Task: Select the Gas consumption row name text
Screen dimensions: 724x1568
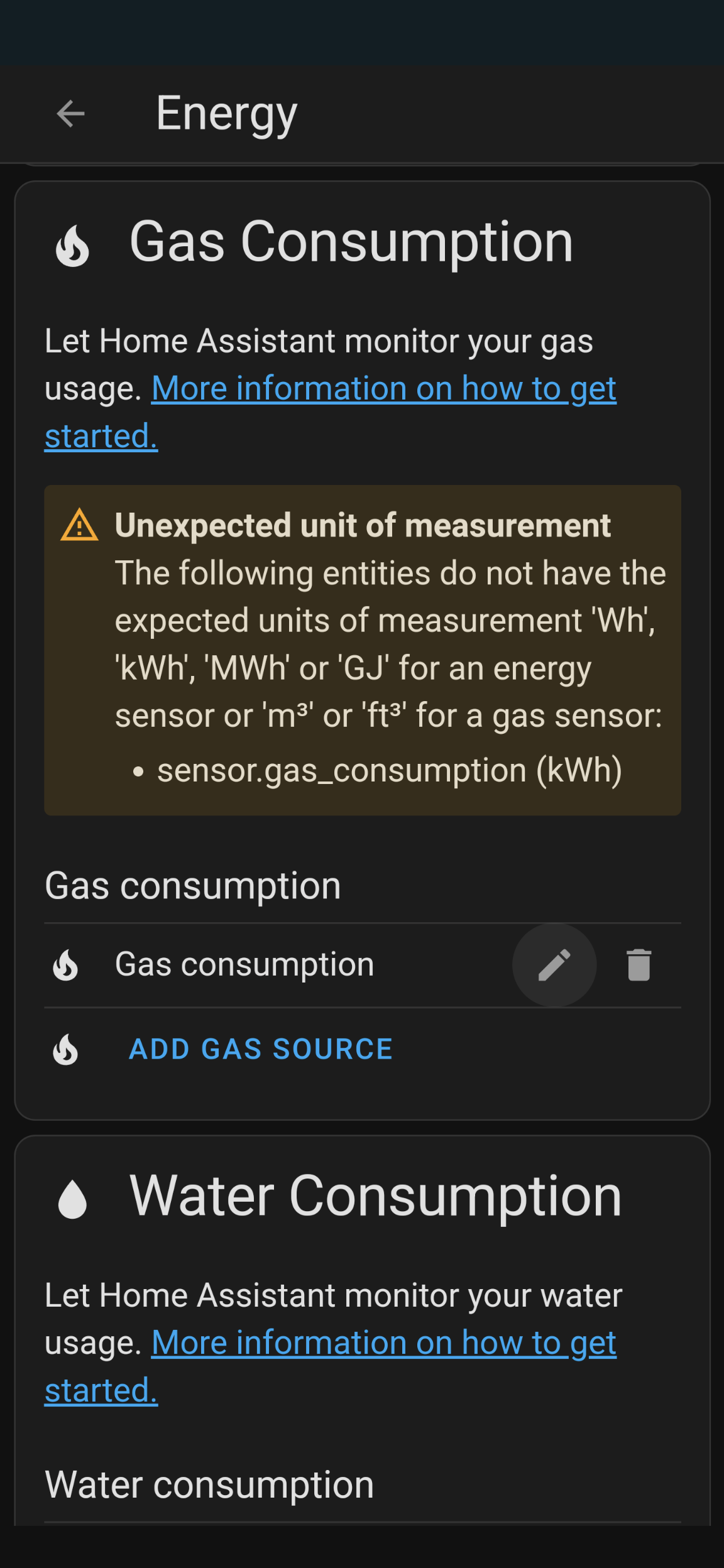Action: point(244,964)
